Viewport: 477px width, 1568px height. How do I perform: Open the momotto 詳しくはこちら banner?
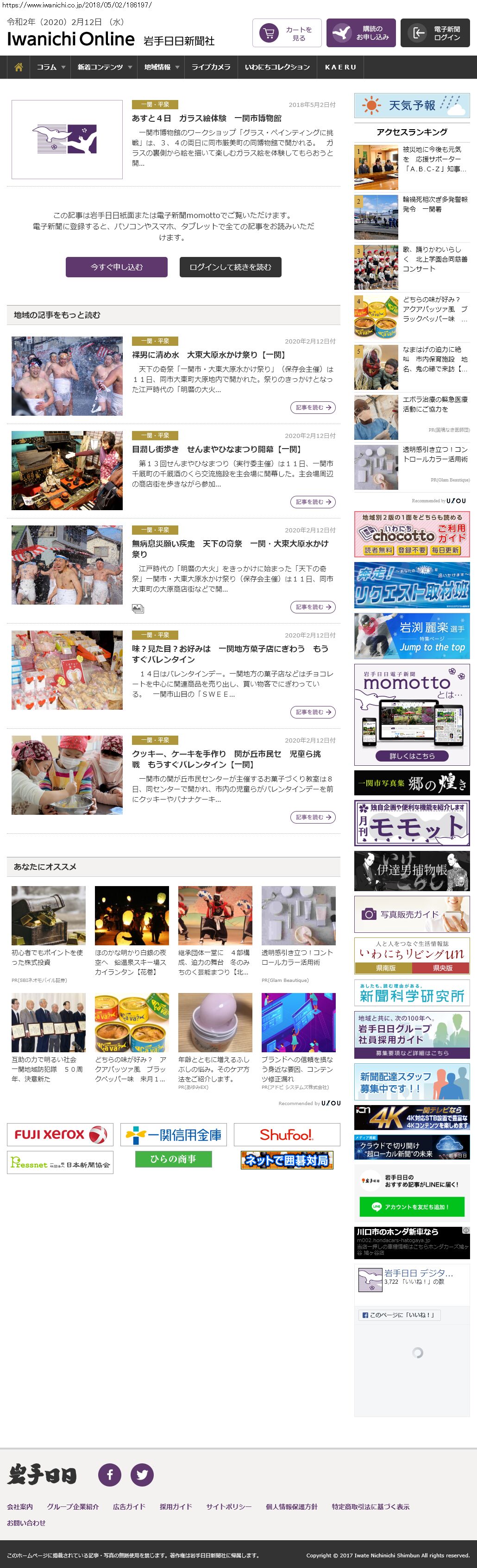[x=412, y=756]
